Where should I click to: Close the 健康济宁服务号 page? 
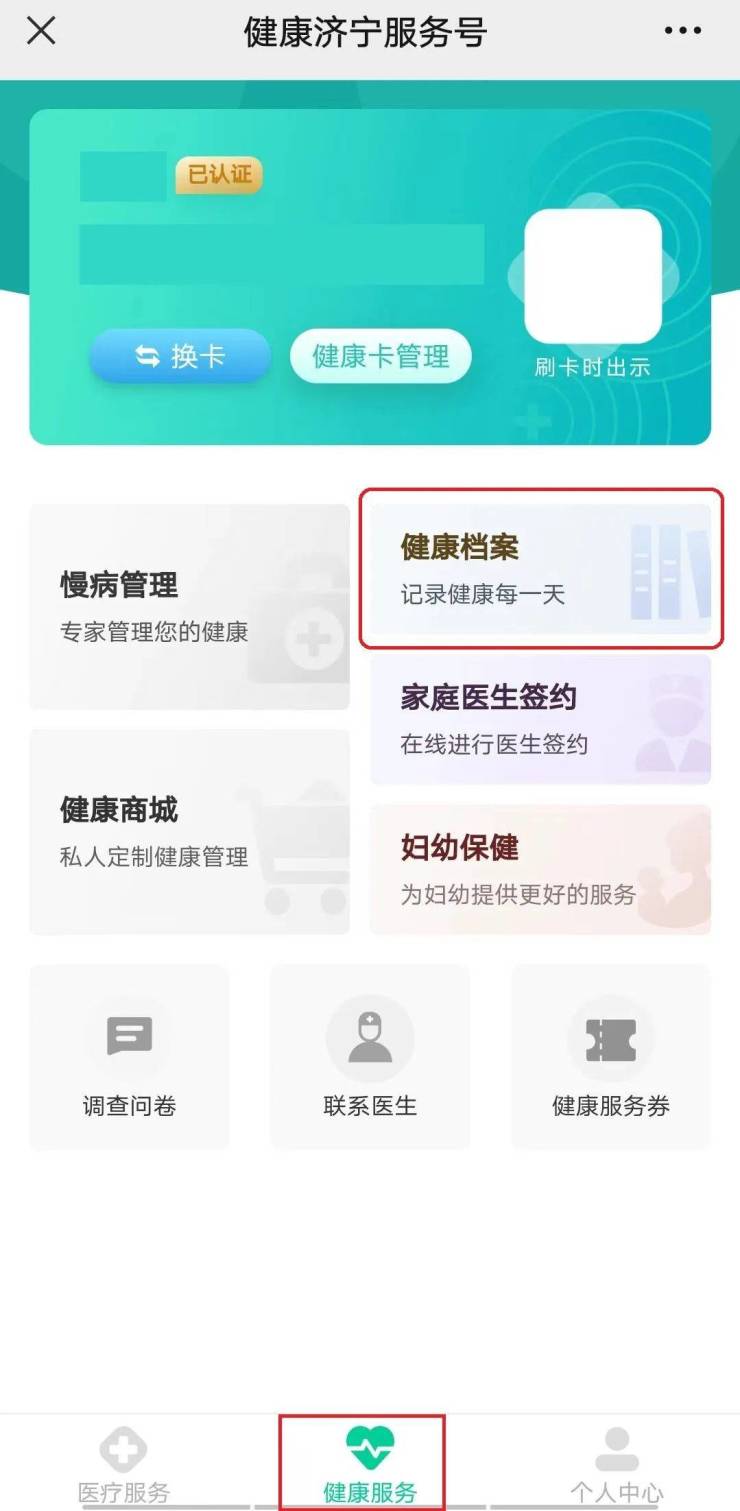tap(41, 31)
